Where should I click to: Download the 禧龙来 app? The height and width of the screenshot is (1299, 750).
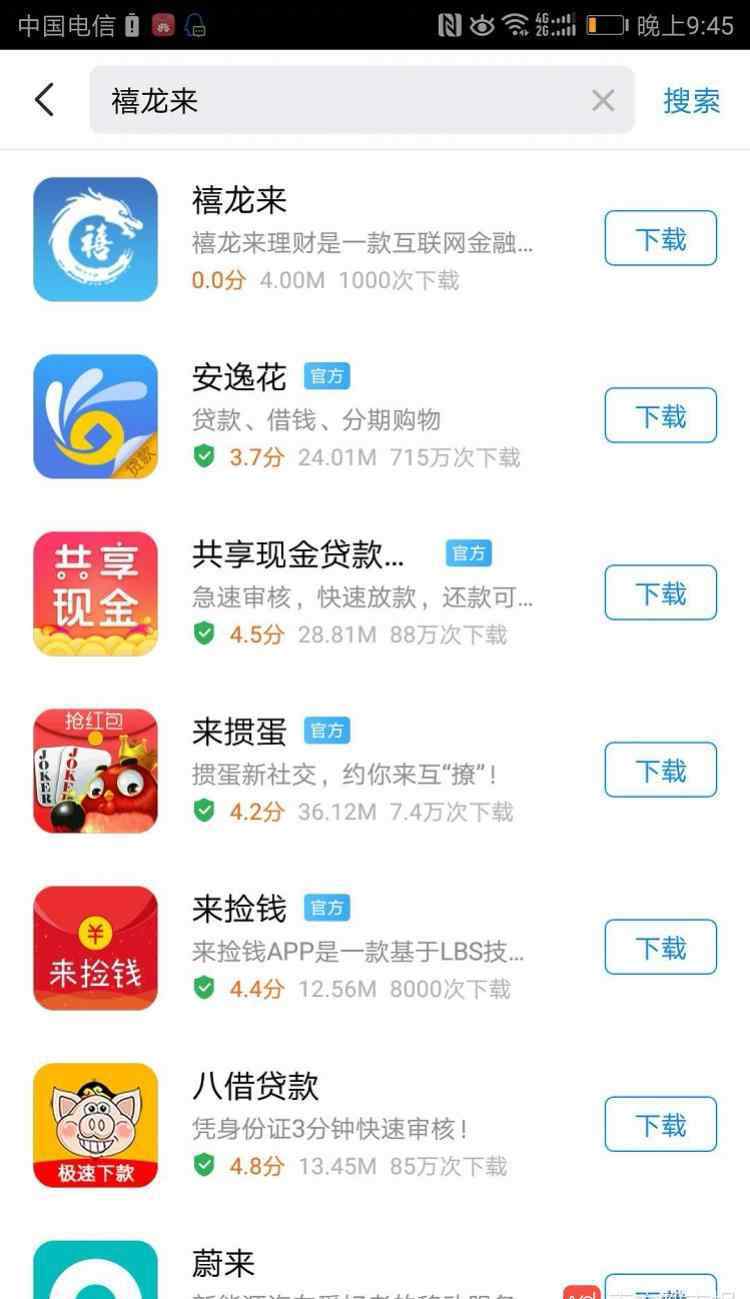(x=661, y=238)
